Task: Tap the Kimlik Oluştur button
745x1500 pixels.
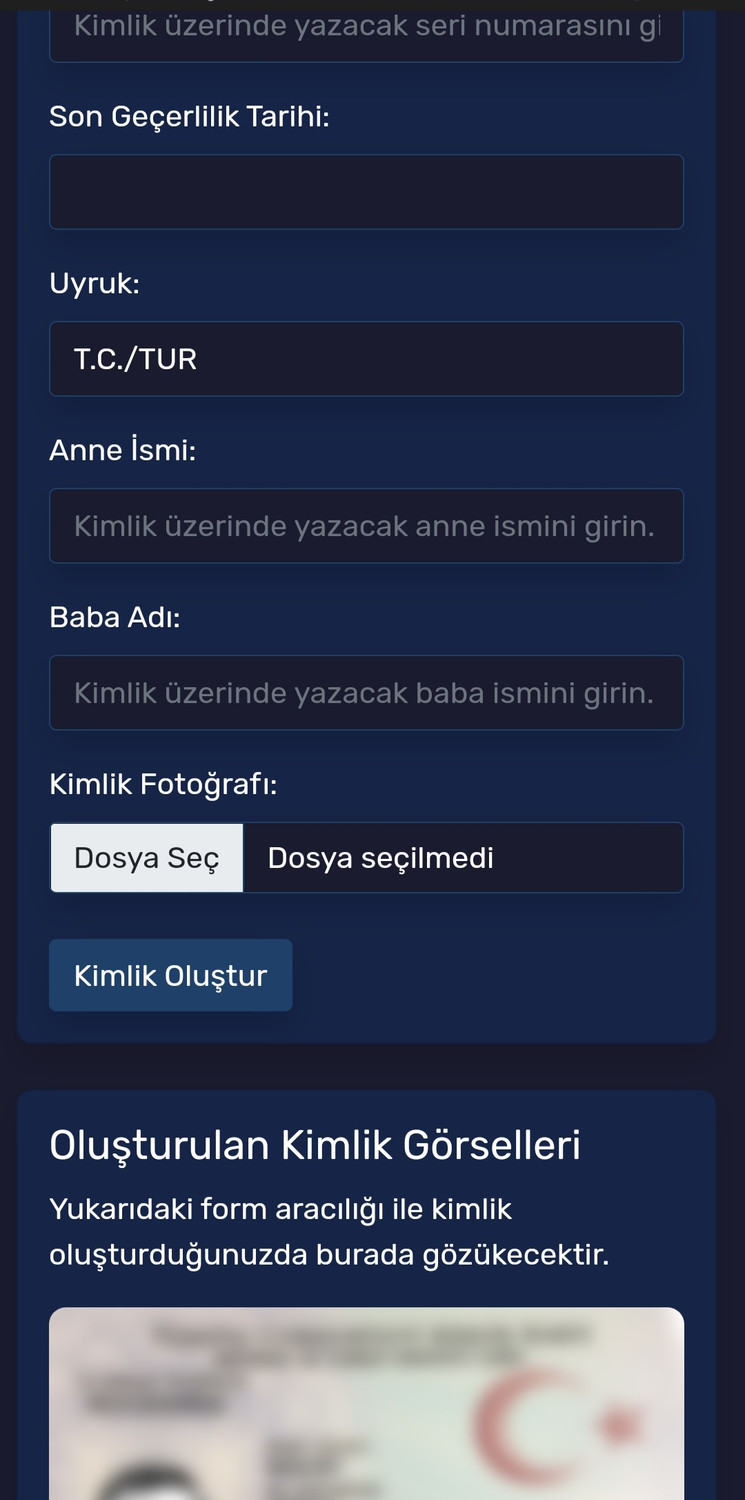Action: pyautogui.click(x=171, y=975)
